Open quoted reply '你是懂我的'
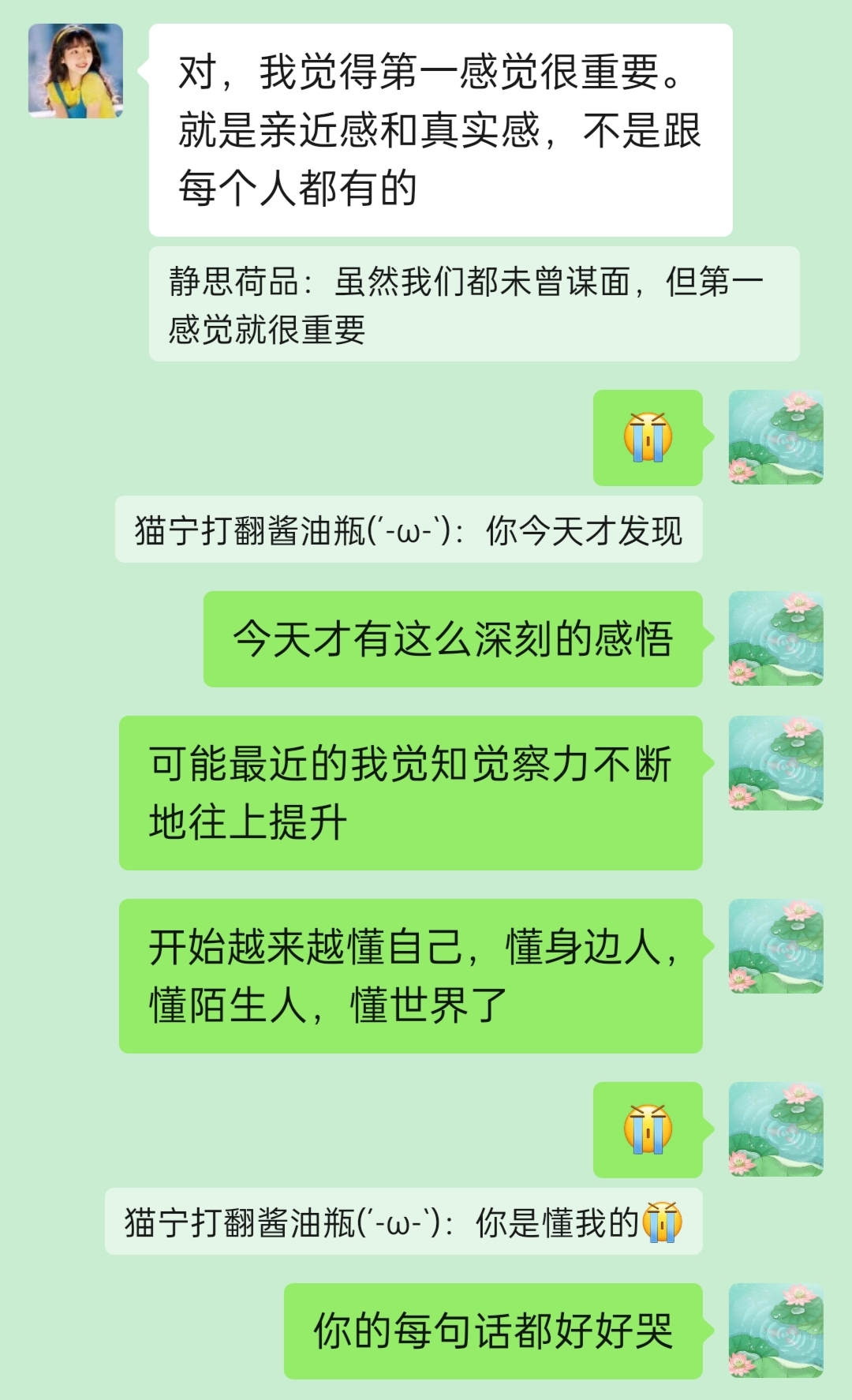Screen dimensions: 852x1400 pyautogui.click(x=402, y=1222)
